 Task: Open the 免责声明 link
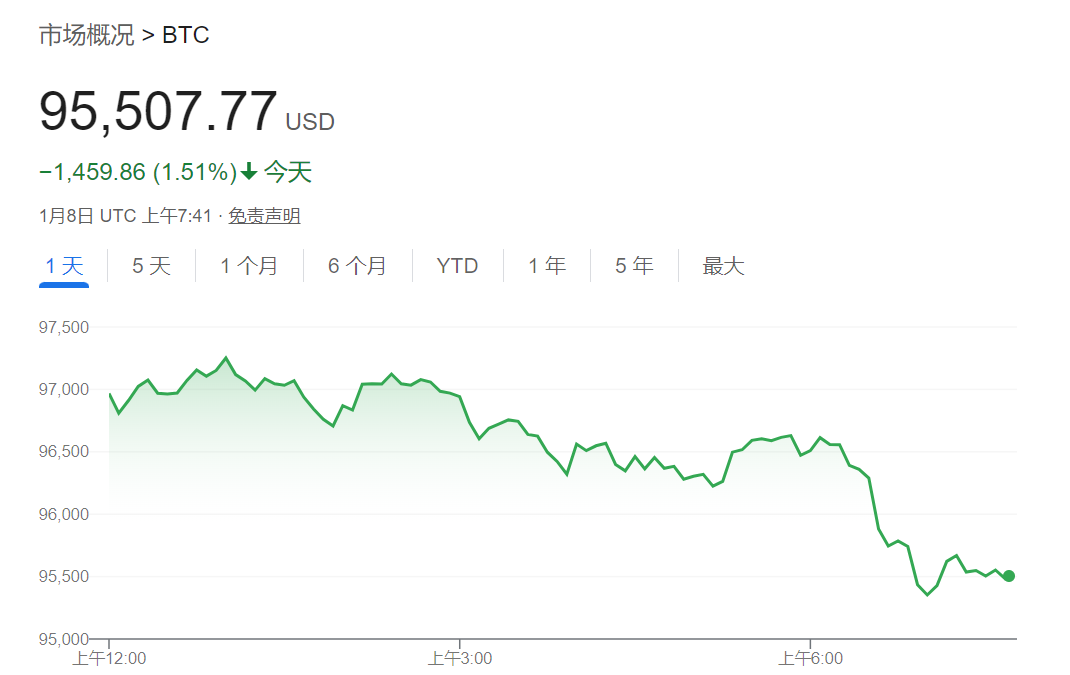[x=264, y=216]
